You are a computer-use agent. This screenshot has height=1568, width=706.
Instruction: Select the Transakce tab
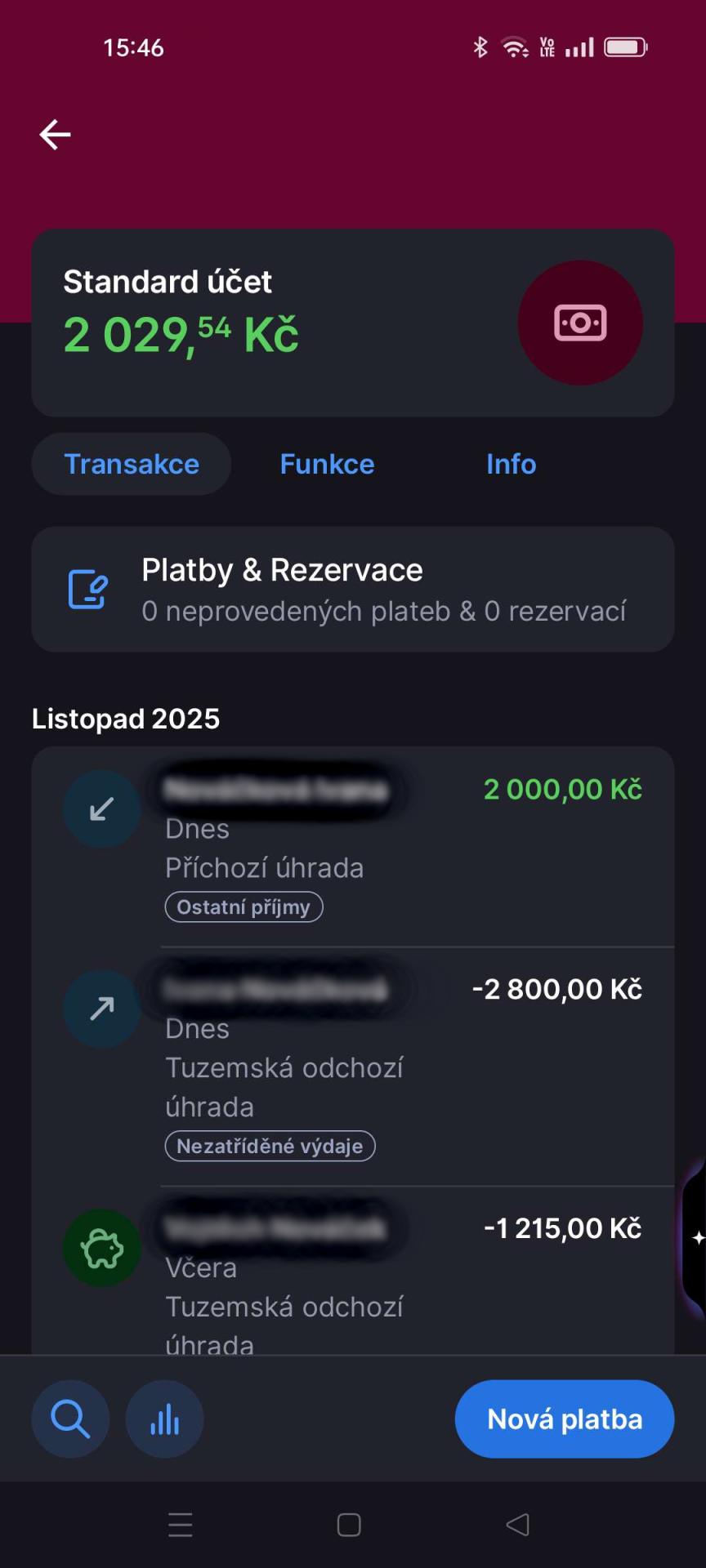(131, 464)
